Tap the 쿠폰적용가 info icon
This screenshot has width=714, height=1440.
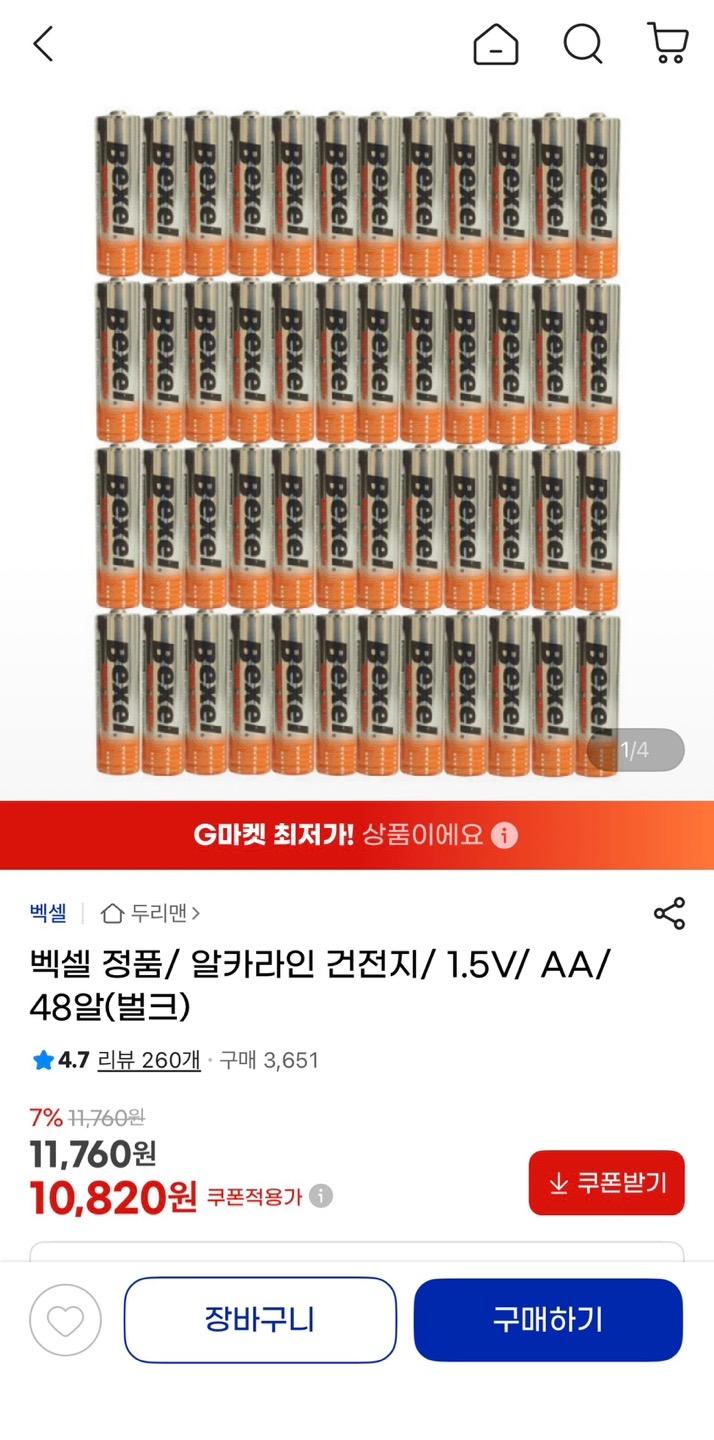click(x=321, y=1196)
